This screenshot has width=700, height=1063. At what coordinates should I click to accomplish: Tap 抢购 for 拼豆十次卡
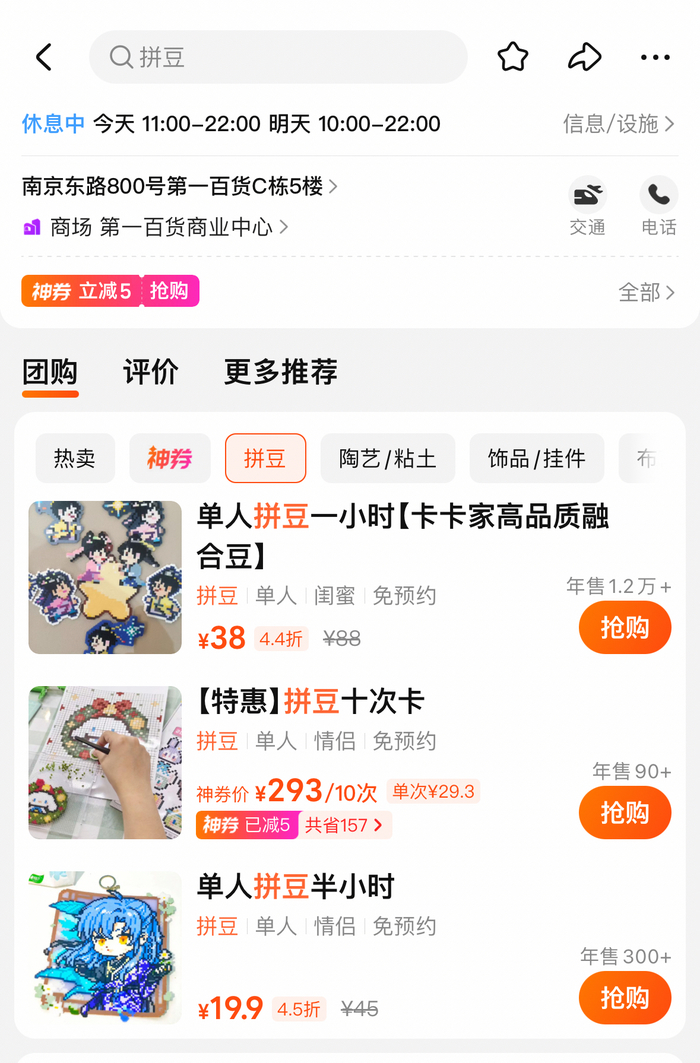click(x=624, y=812)
